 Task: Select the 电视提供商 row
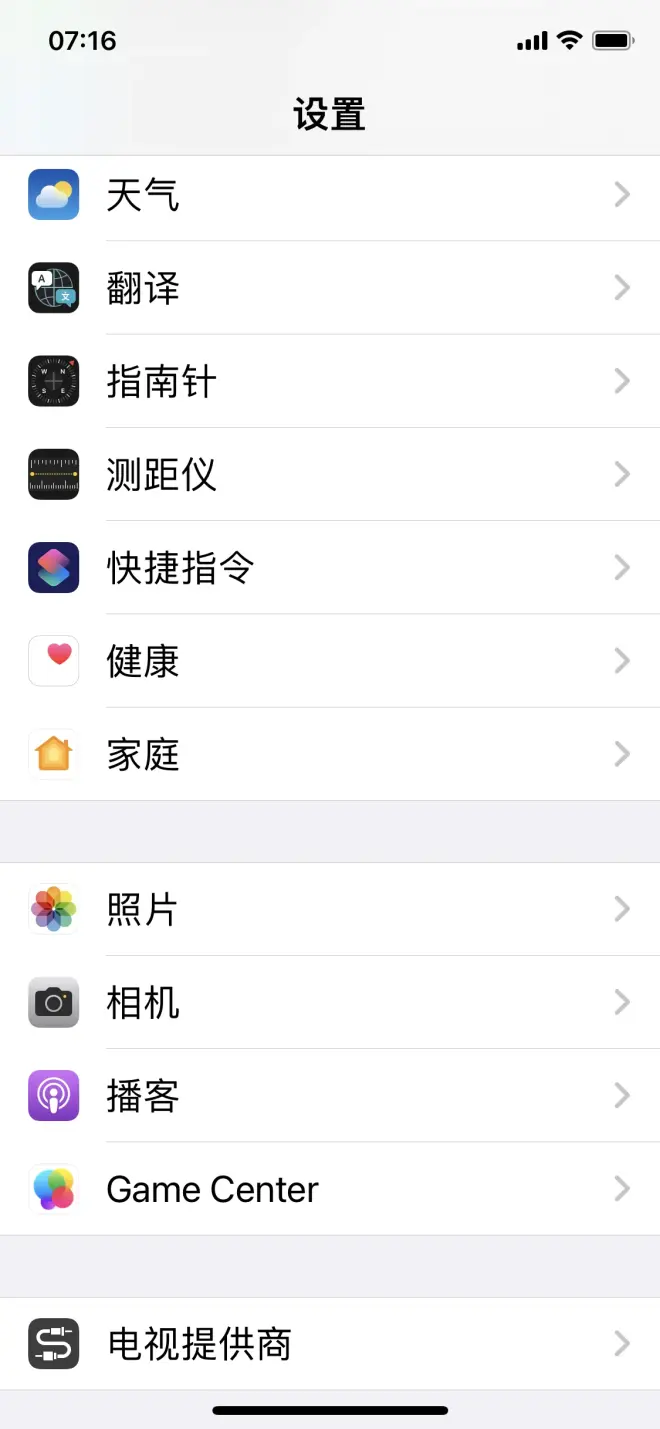click(330, 1343)
